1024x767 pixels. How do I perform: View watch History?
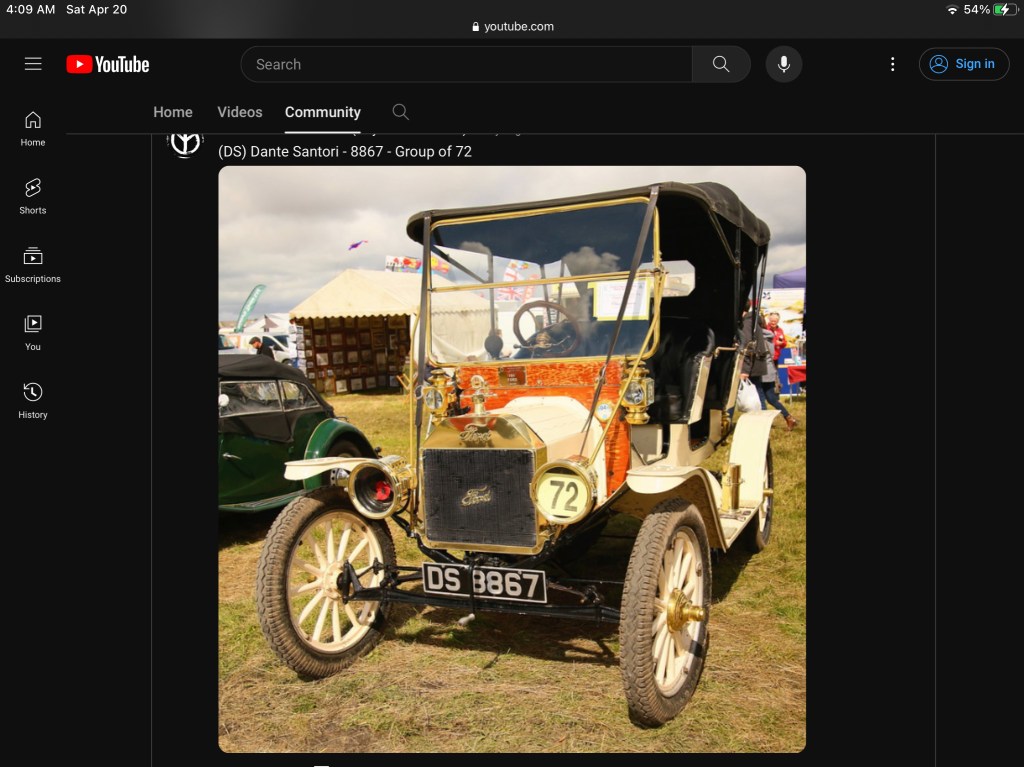pyautogui.click(x=33, y=400)
